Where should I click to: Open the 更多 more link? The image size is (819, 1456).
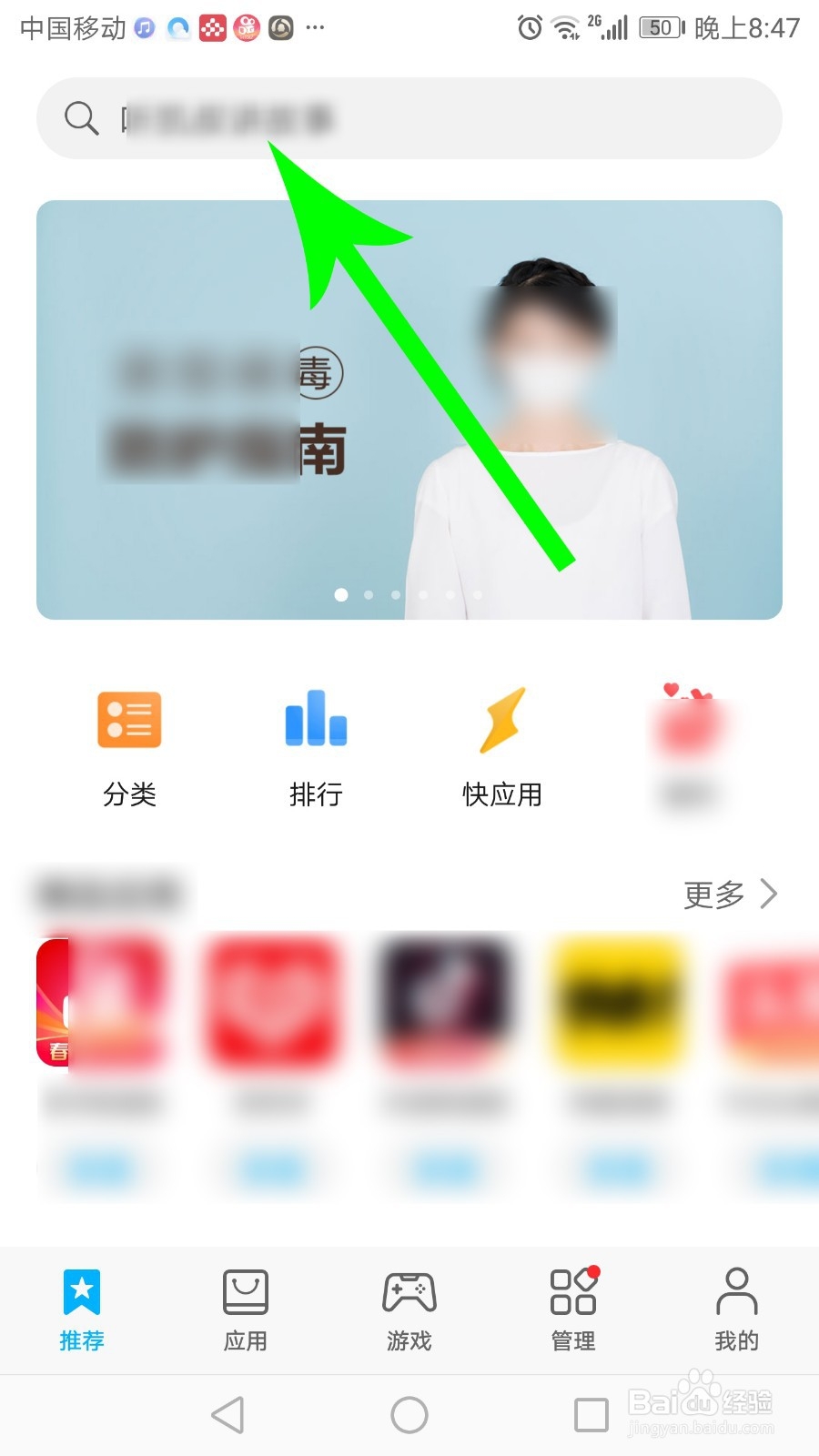[713, 895]
